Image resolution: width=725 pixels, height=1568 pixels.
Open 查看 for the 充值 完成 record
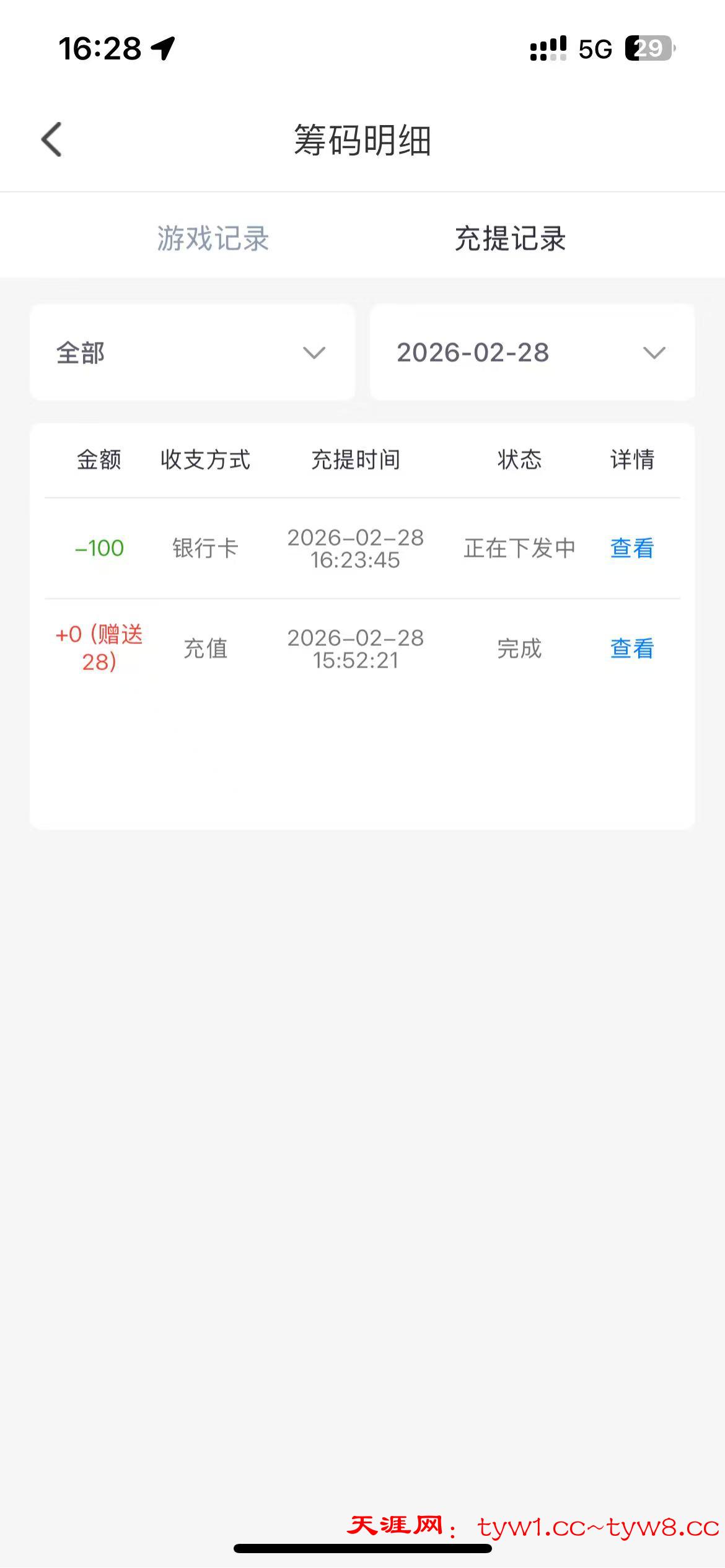coord(631,649)
